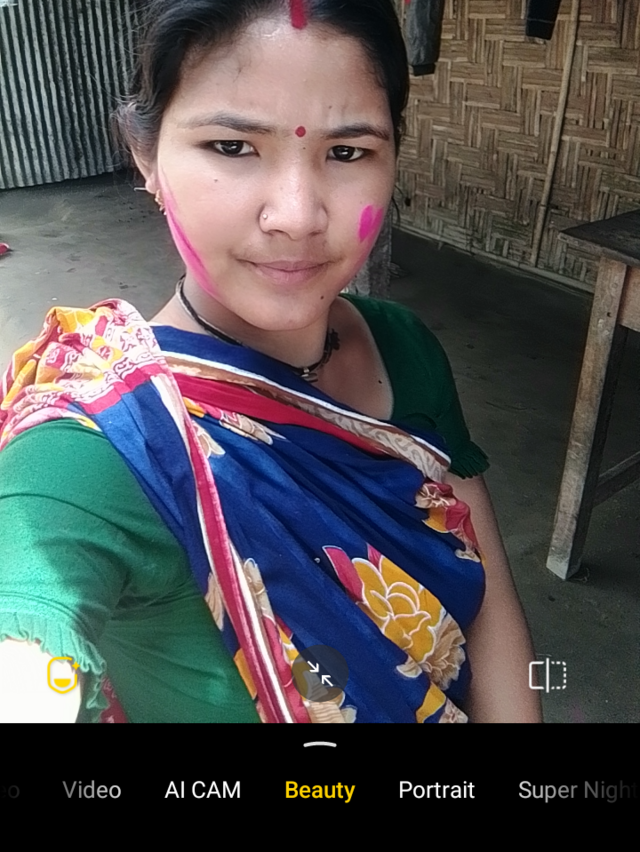The width and height of the screenshot is (640, 852).
Task: Switch to Video mode
Action: [92, 790]
